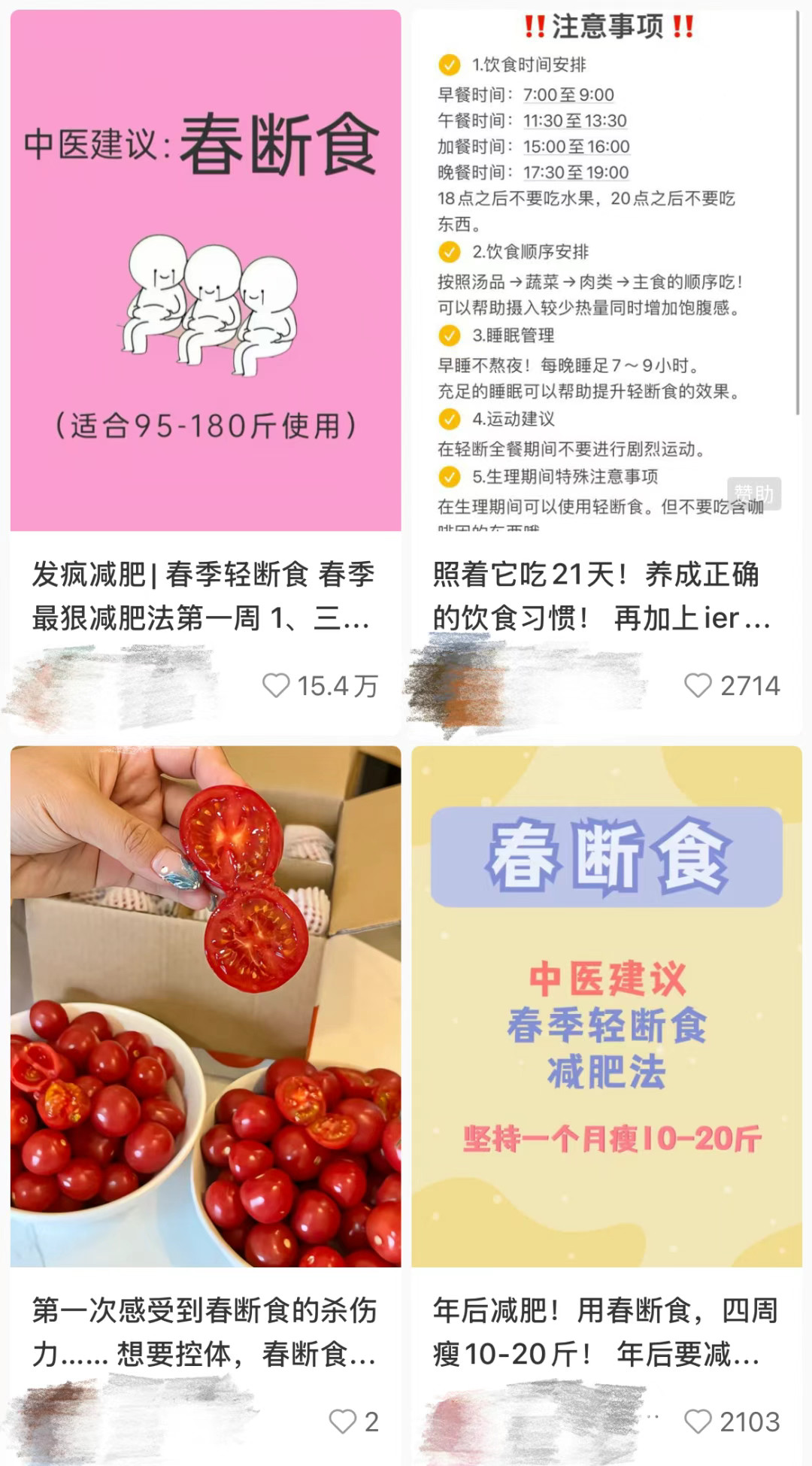Open title 第一次感受到春断食的杀伤力
Screen dimensions: 812x1466
pyautogui.click(x=203, y=1332)
